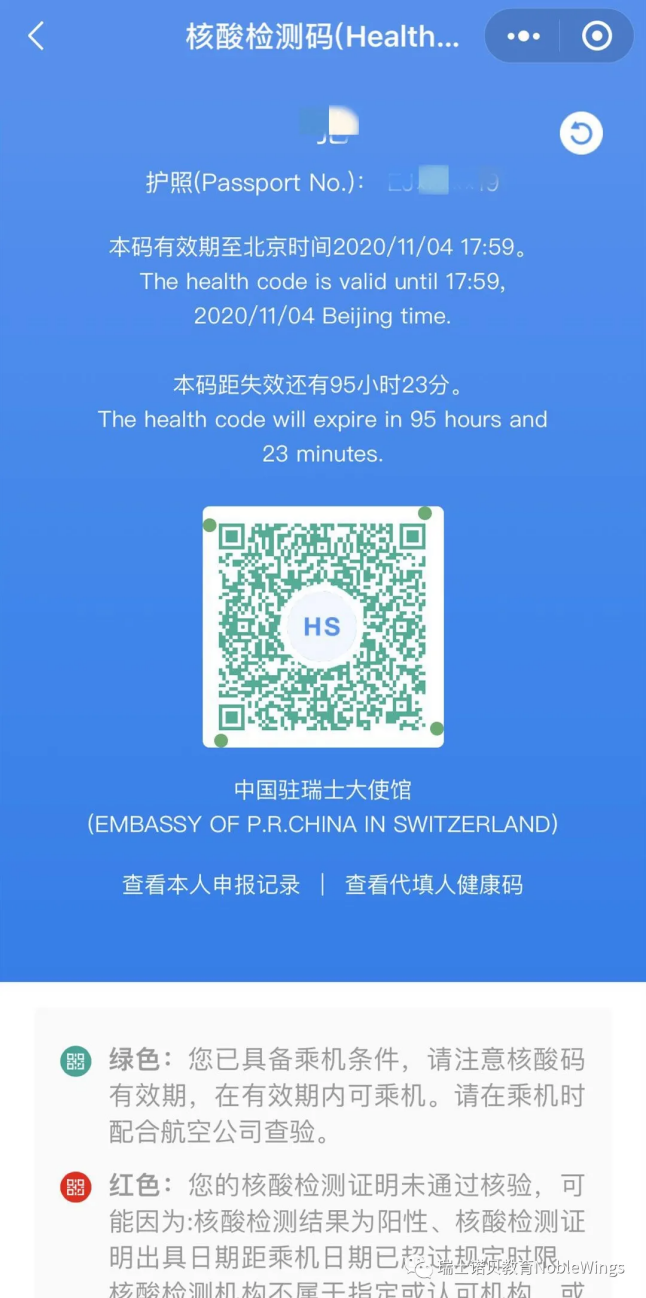Refresh the health code
646x1298 pixels.
[x=581, y=133]
